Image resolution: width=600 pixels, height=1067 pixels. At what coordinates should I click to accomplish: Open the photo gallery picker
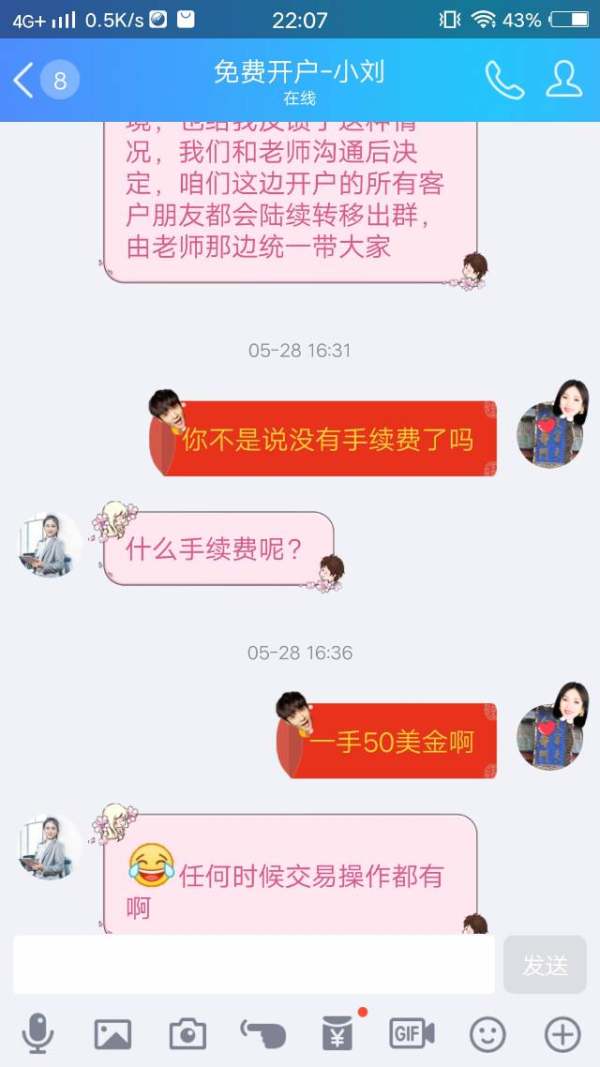coord(113,1034)
